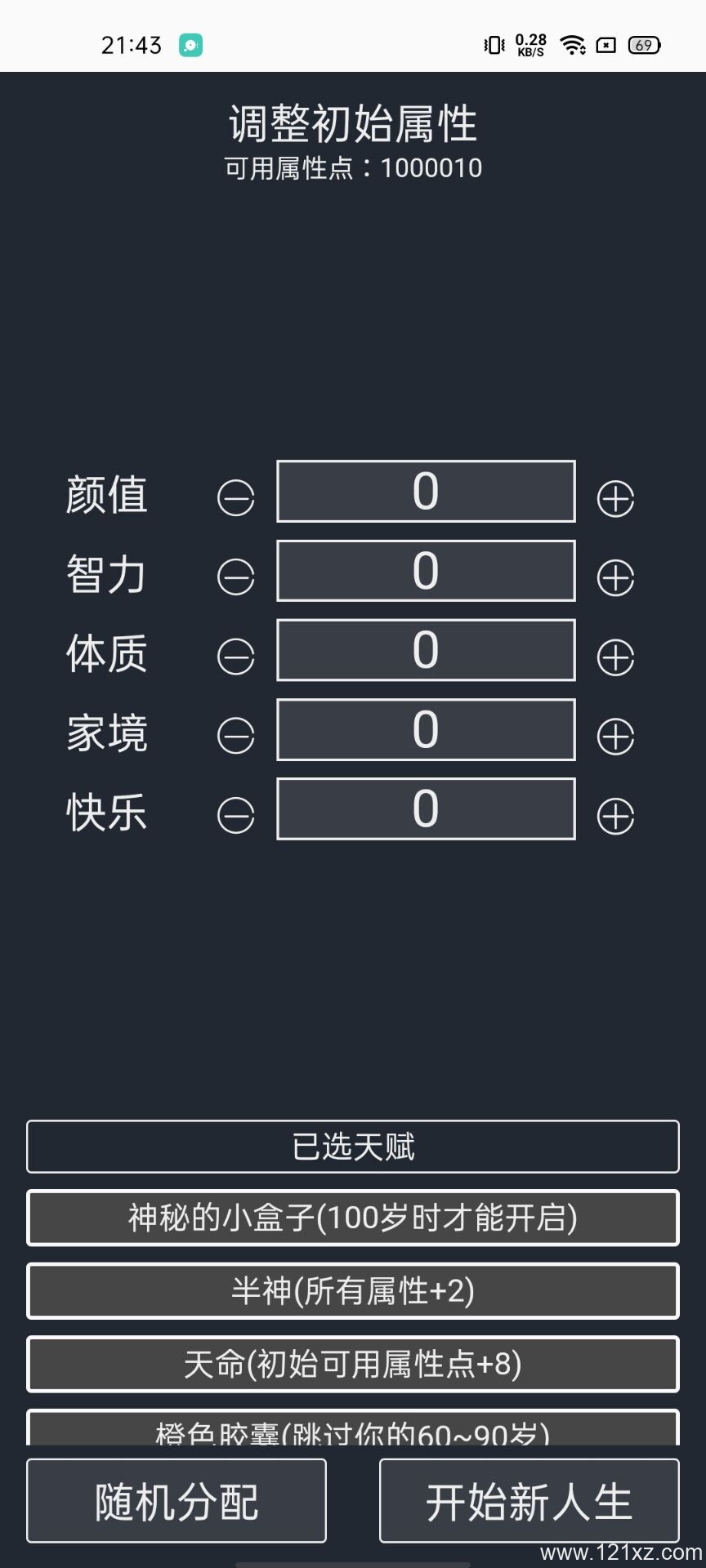Open the 天命 talent entry
This screenshot has width=706, height=1568.
[353, 1365]
